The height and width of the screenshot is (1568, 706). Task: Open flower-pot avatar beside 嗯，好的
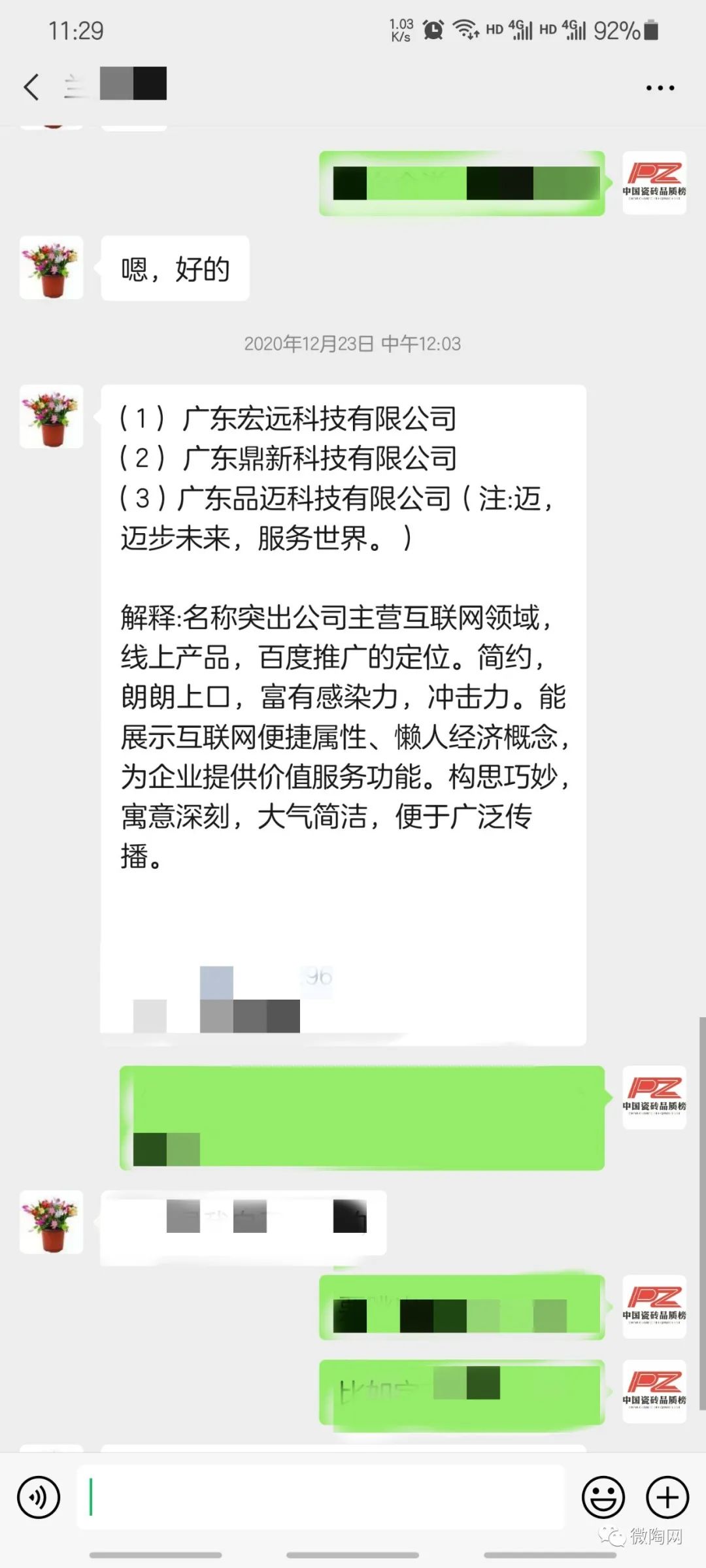pos(52,268)
